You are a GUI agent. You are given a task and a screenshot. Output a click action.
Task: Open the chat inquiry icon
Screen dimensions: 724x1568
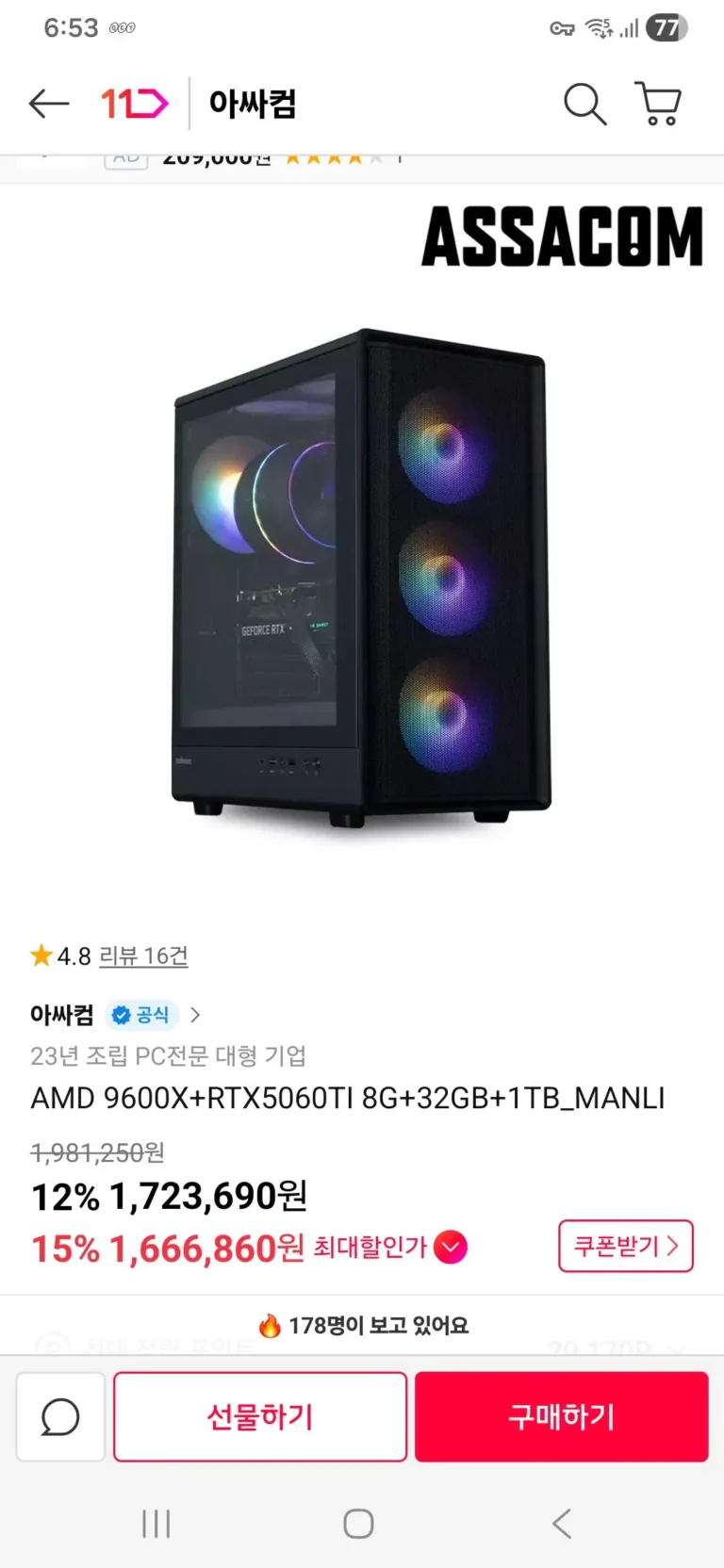point(60,1417)
